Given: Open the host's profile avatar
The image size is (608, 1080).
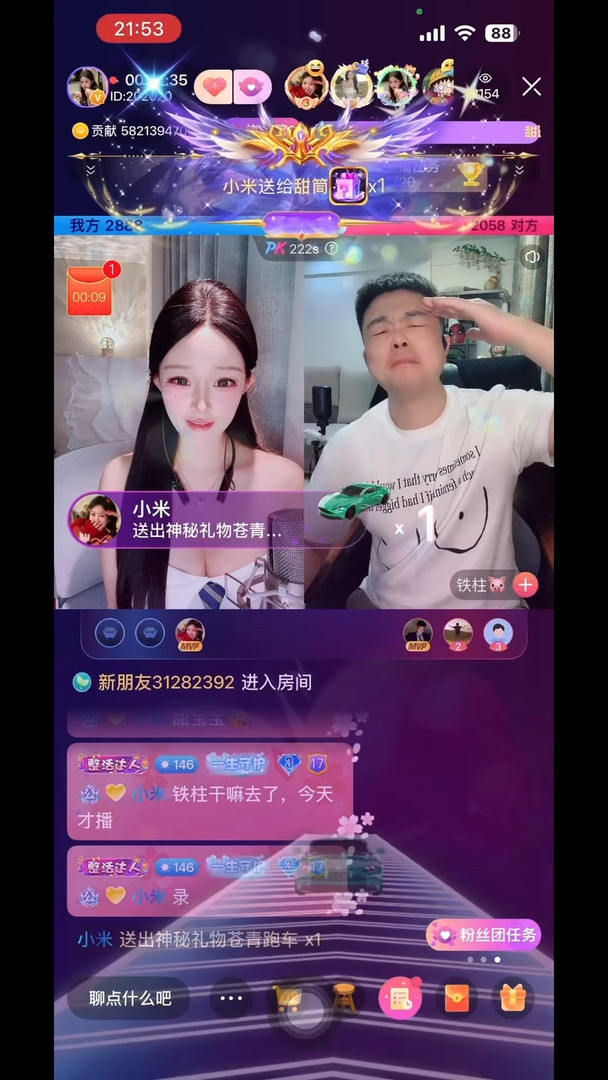Looking at the screenshot, I should [86, 87].
